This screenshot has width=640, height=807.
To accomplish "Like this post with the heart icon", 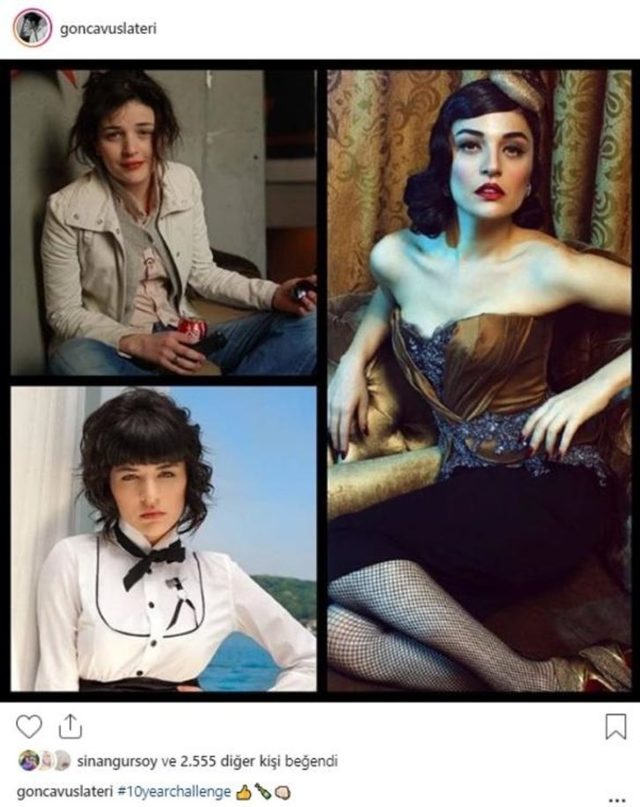I will [31, 726].
